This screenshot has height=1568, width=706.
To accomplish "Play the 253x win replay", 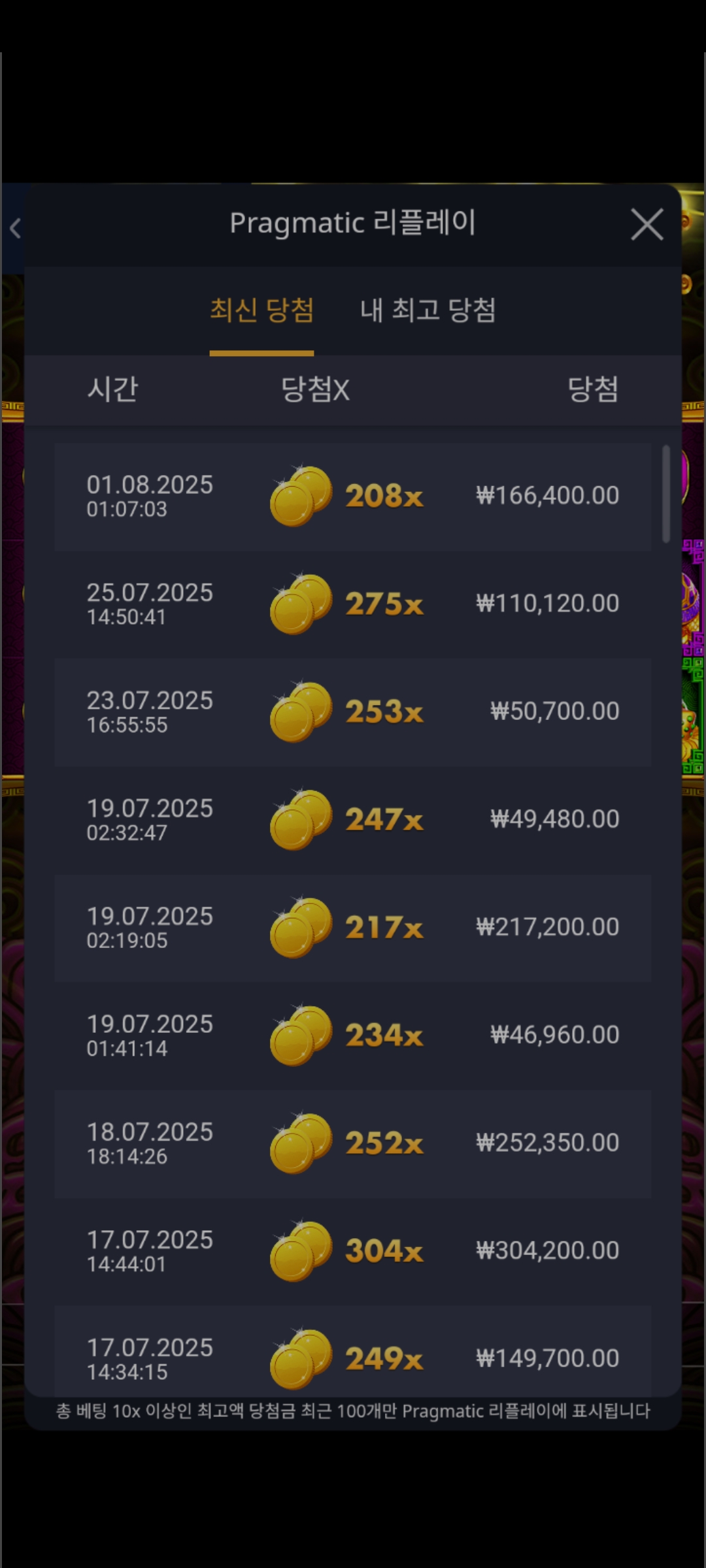I will click(353, 712).
